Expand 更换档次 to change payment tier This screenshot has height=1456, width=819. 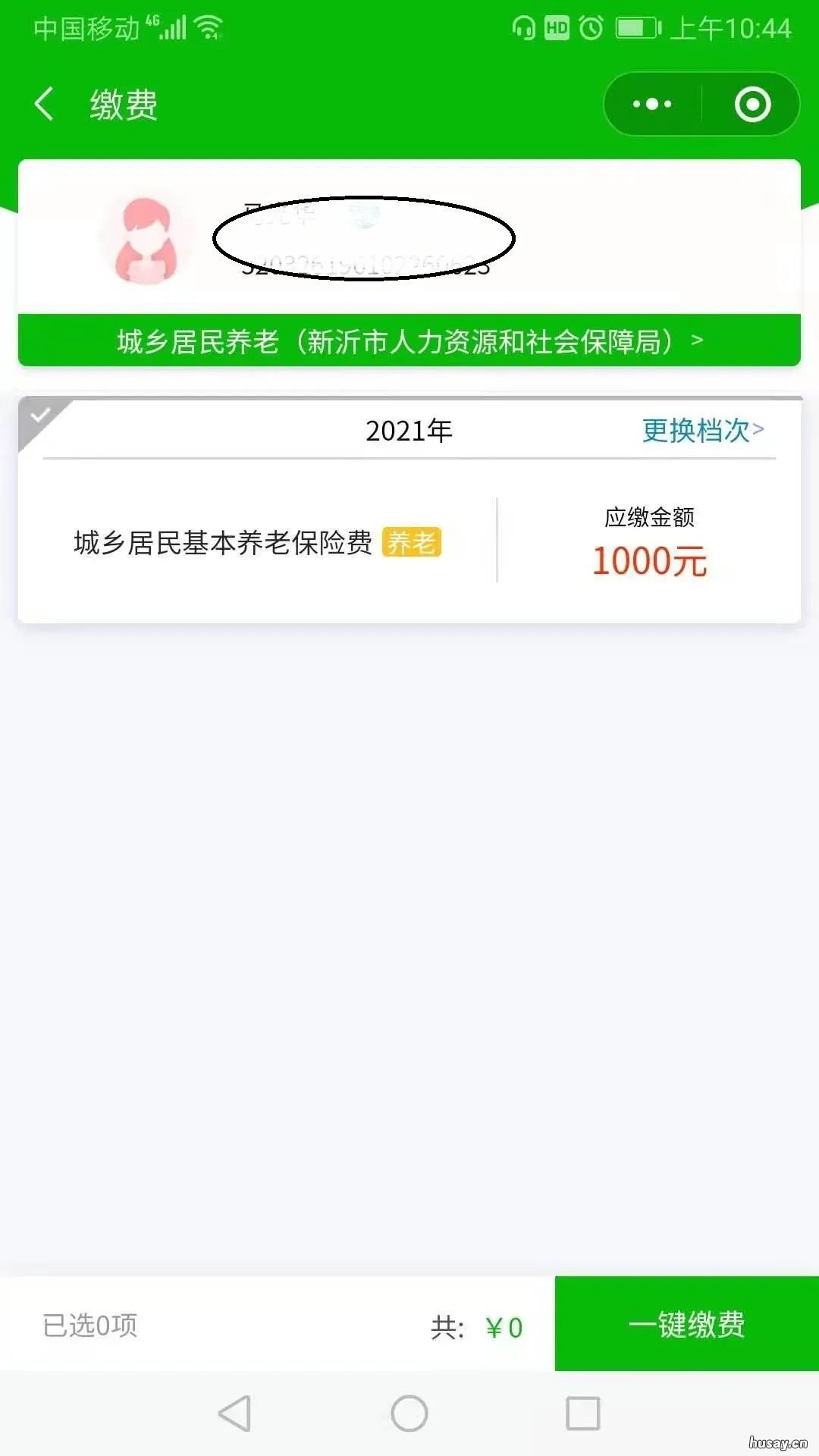point(696,431)
